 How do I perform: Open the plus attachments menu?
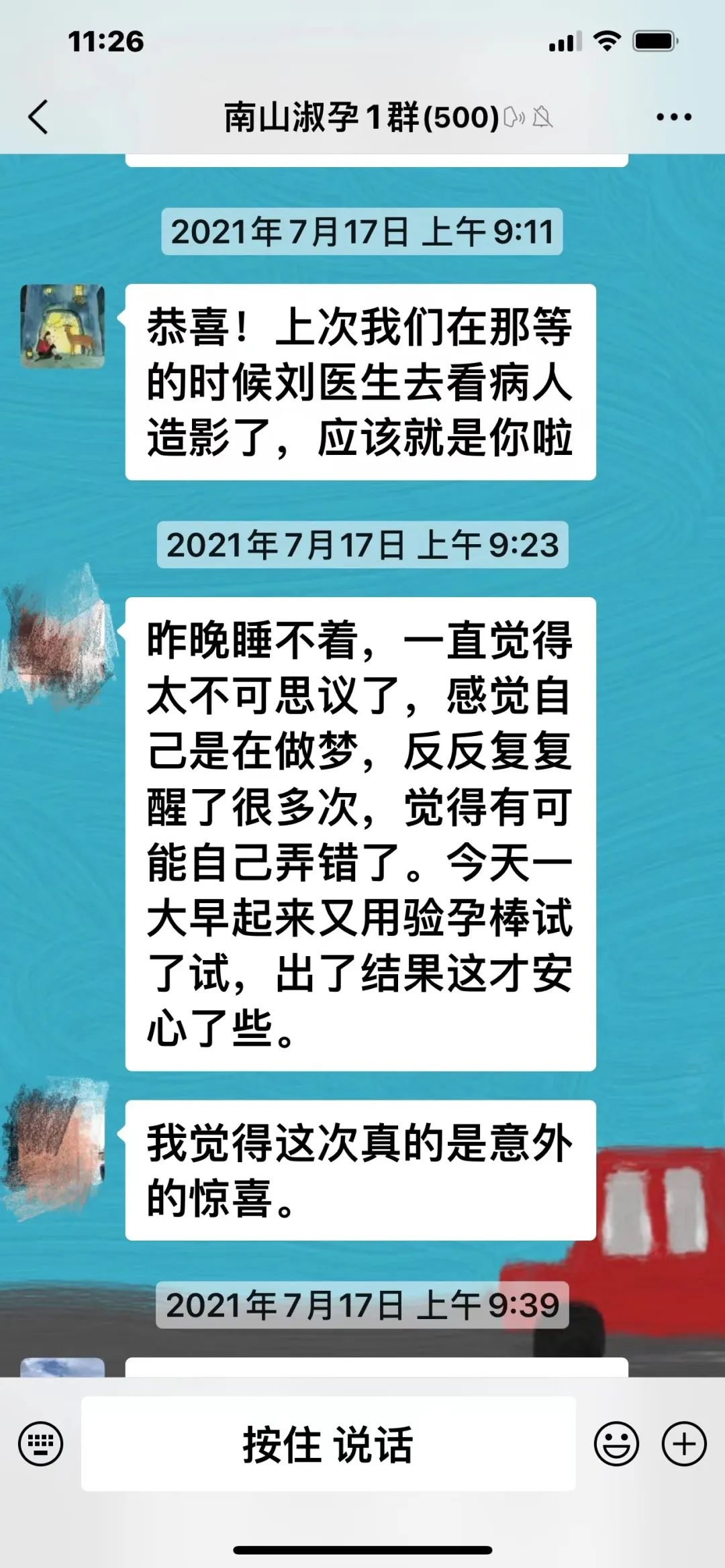683,1443
